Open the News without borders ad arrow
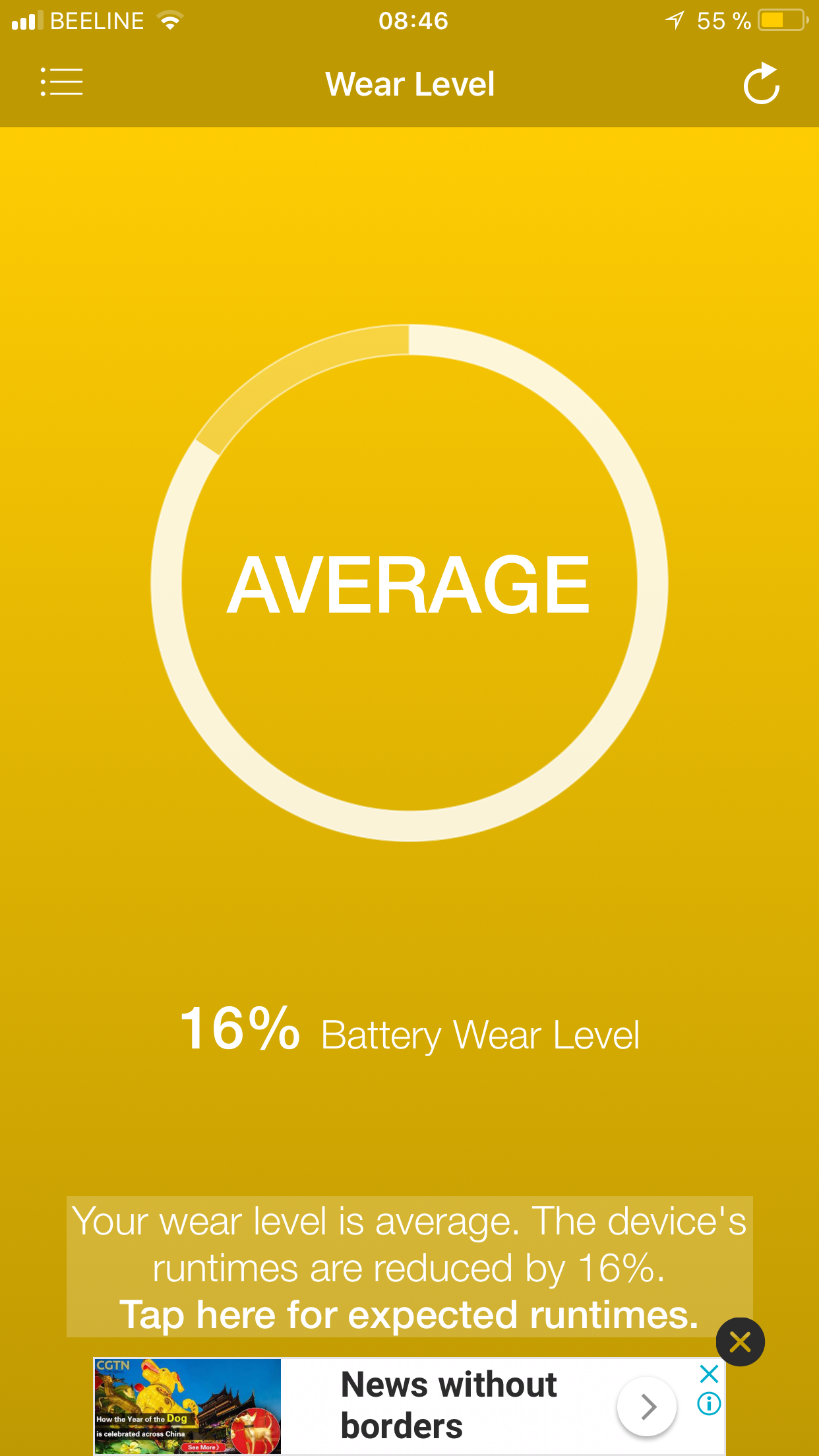Viewport: 819px width, 1456px height. click(647, 1406)
